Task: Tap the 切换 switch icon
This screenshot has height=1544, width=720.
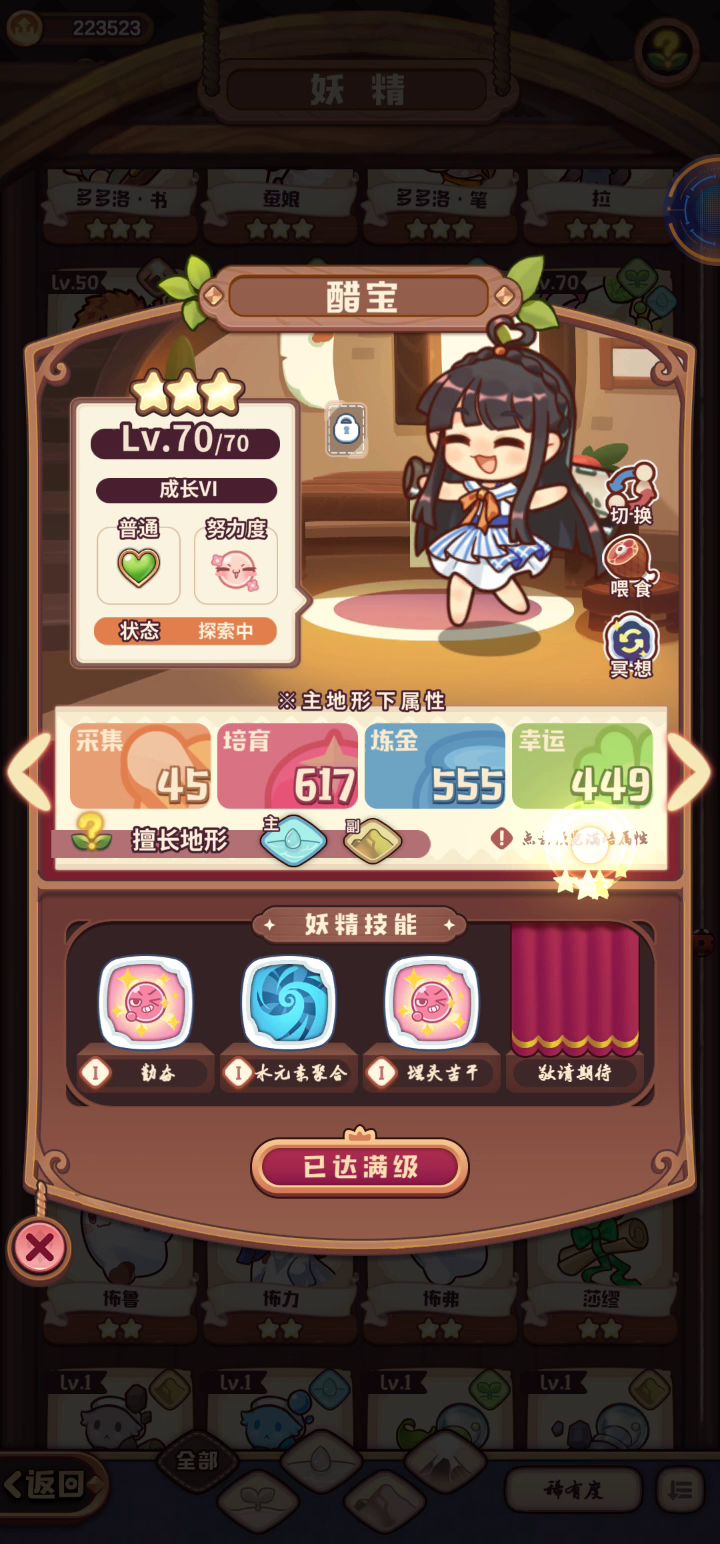Action: (x=630, y=492)
